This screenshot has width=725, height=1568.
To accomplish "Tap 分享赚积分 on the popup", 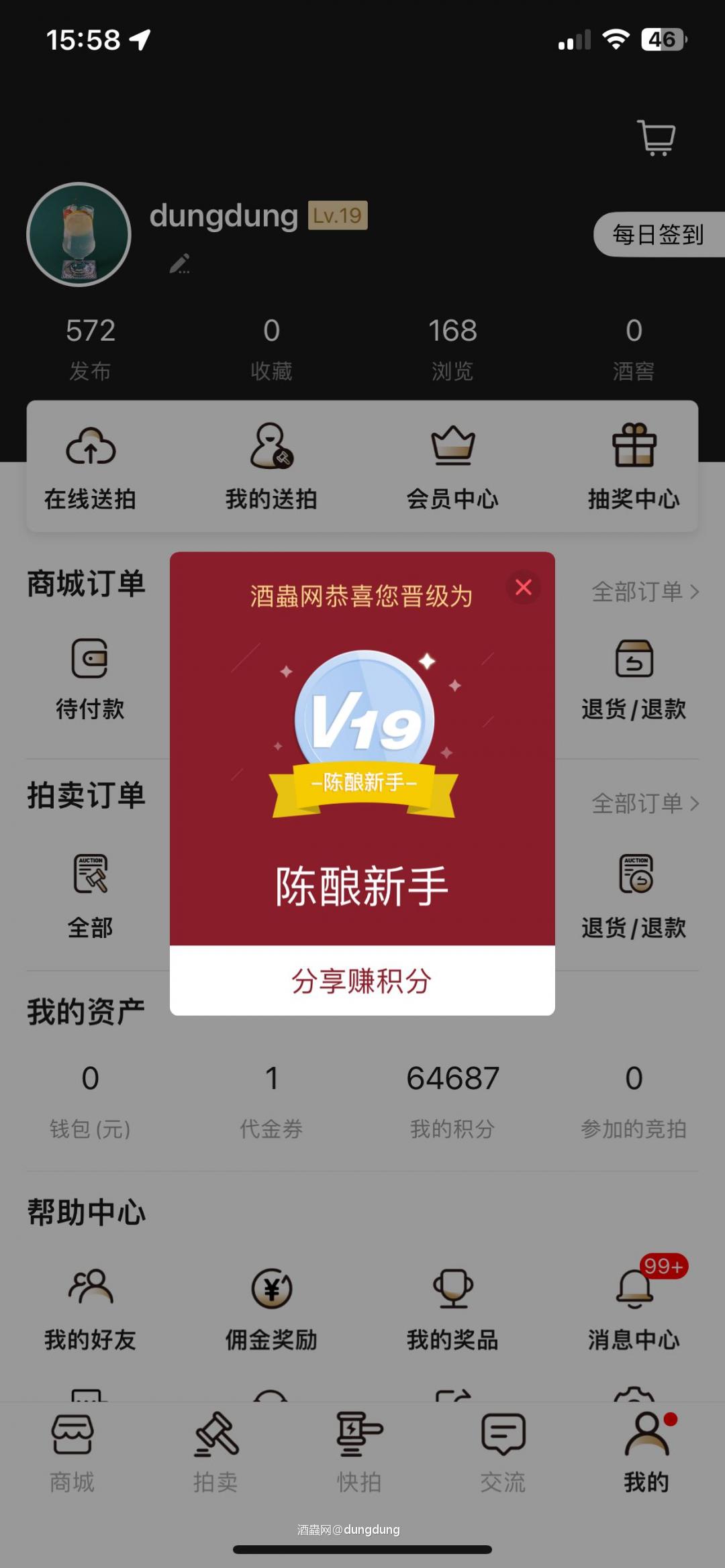I will click(x=362, y=981).
